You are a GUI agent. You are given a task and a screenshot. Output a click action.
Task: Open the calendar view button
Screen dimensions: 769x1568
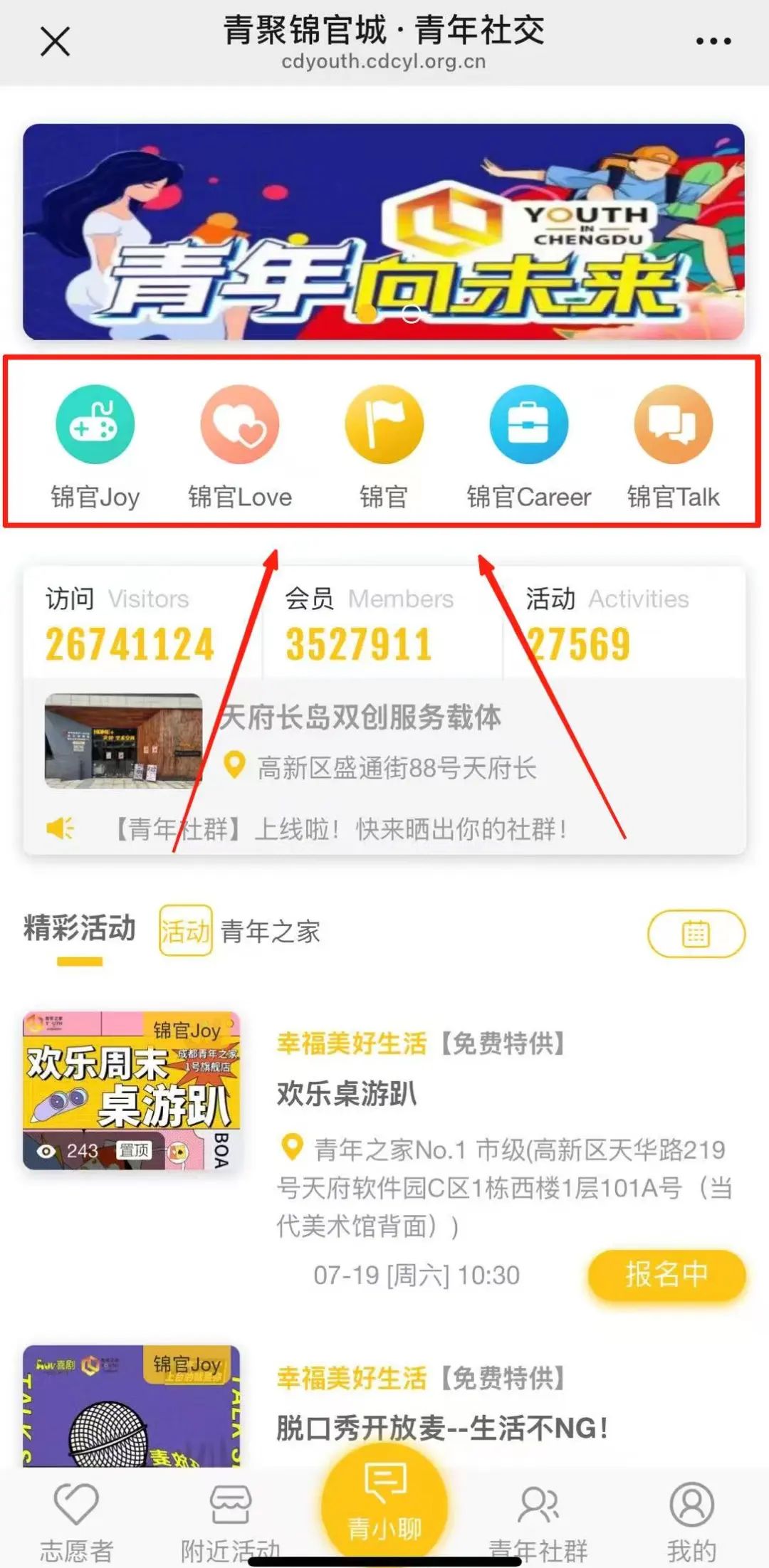pos(696,933)
